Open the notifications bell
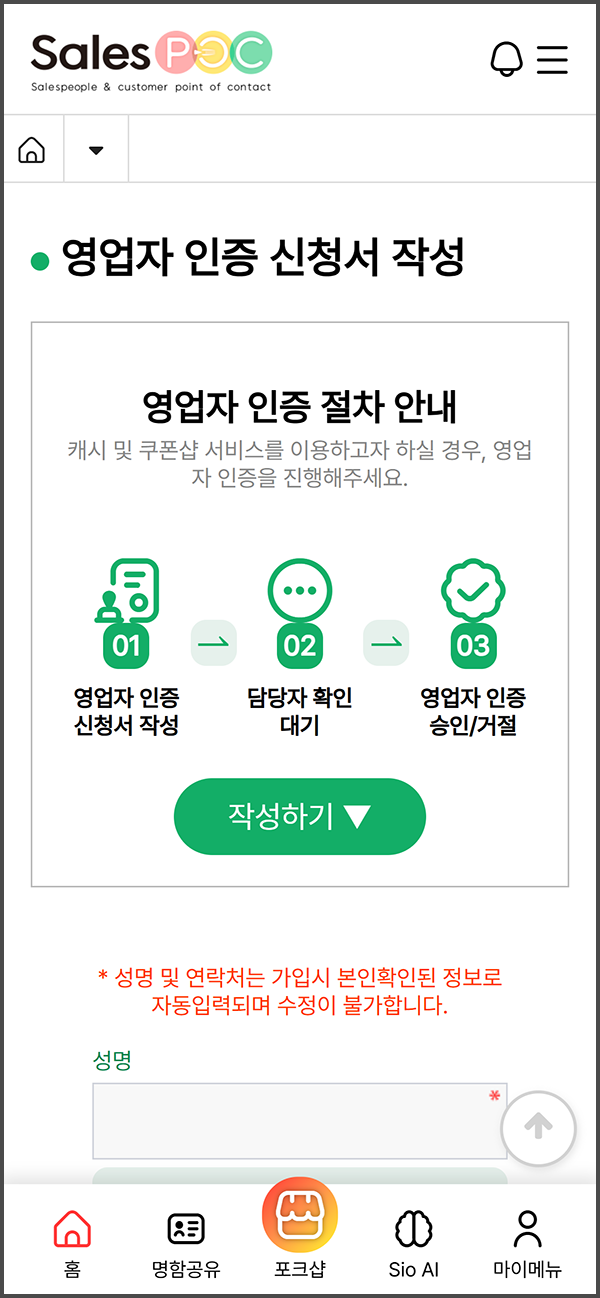Screen dimensions: 600x1298 point(507,58)
